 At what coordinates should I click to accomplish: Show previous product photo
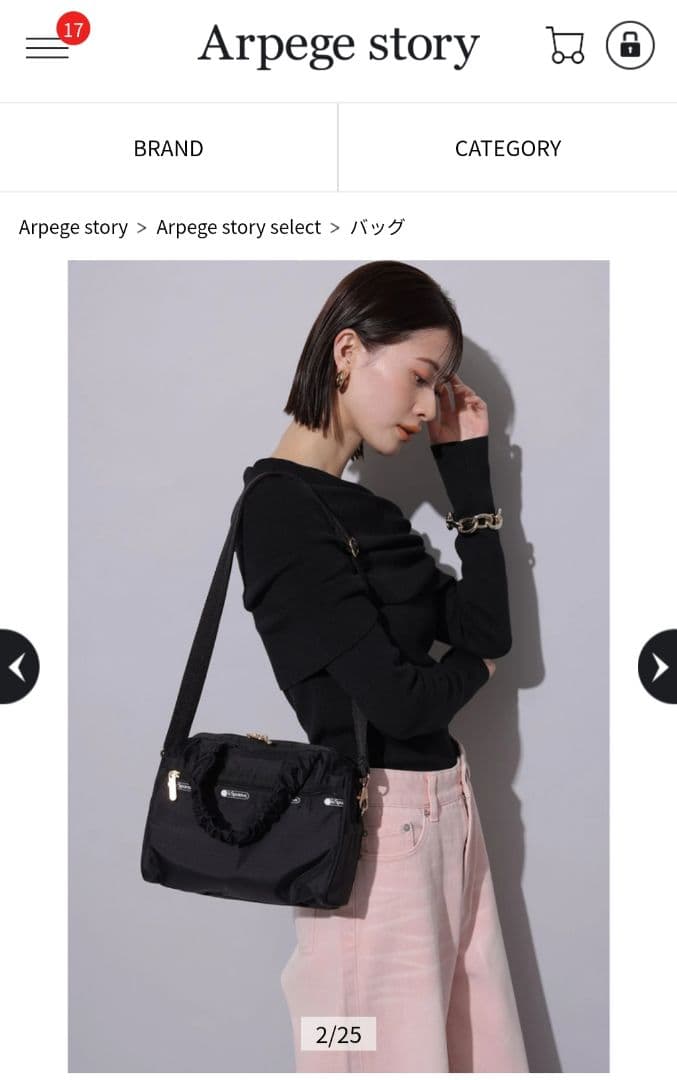pyautogui.click(x=17, y=666)
